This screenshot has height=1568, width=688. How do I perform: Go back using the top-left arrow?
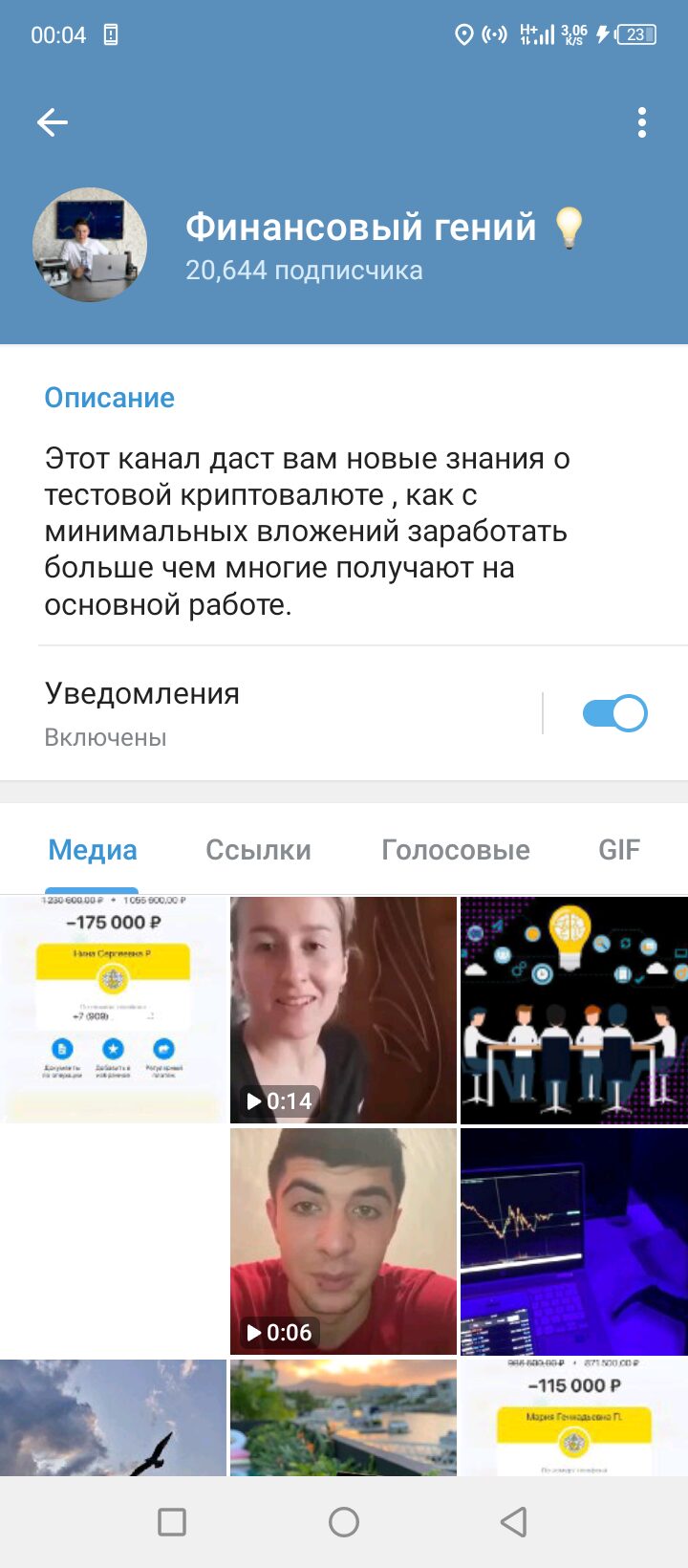(x=53, y=122)
